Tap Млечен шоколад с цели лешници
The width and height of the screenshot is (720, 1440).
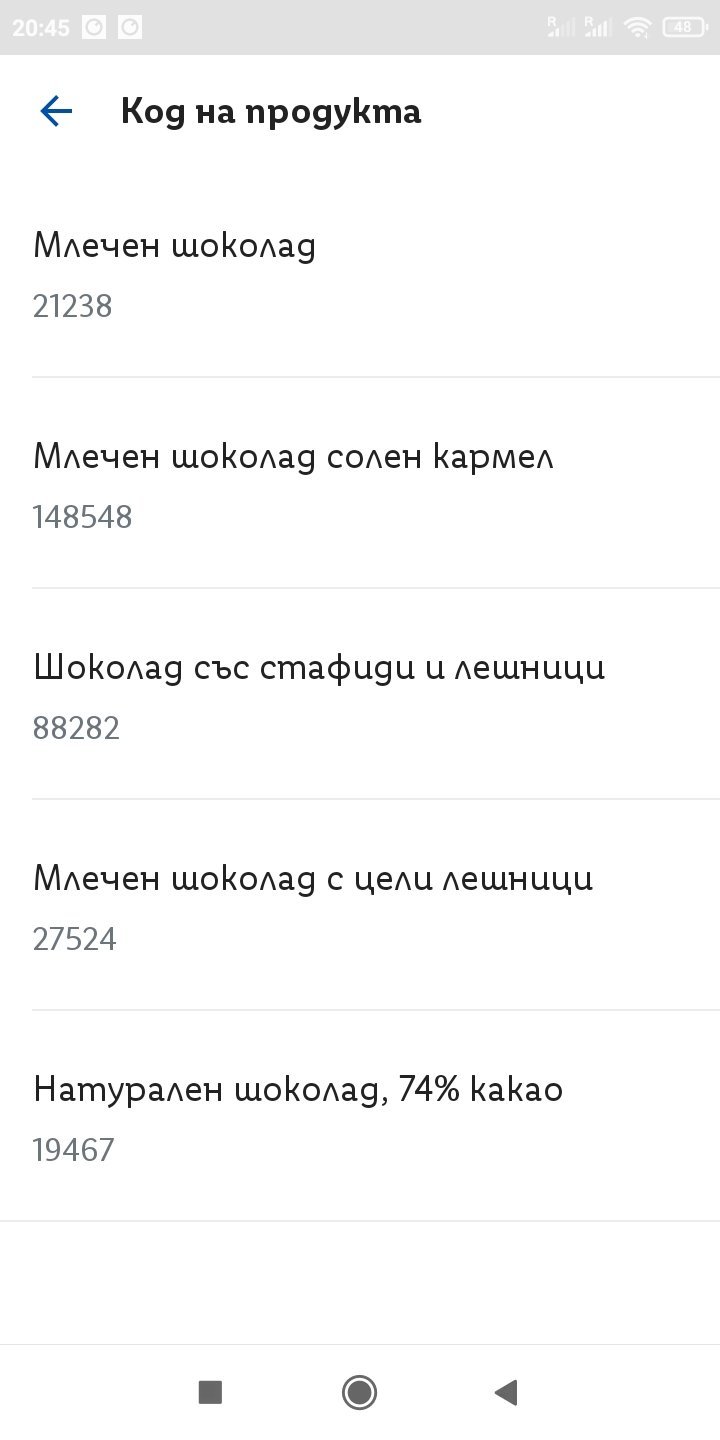click(x=360, y=907)
